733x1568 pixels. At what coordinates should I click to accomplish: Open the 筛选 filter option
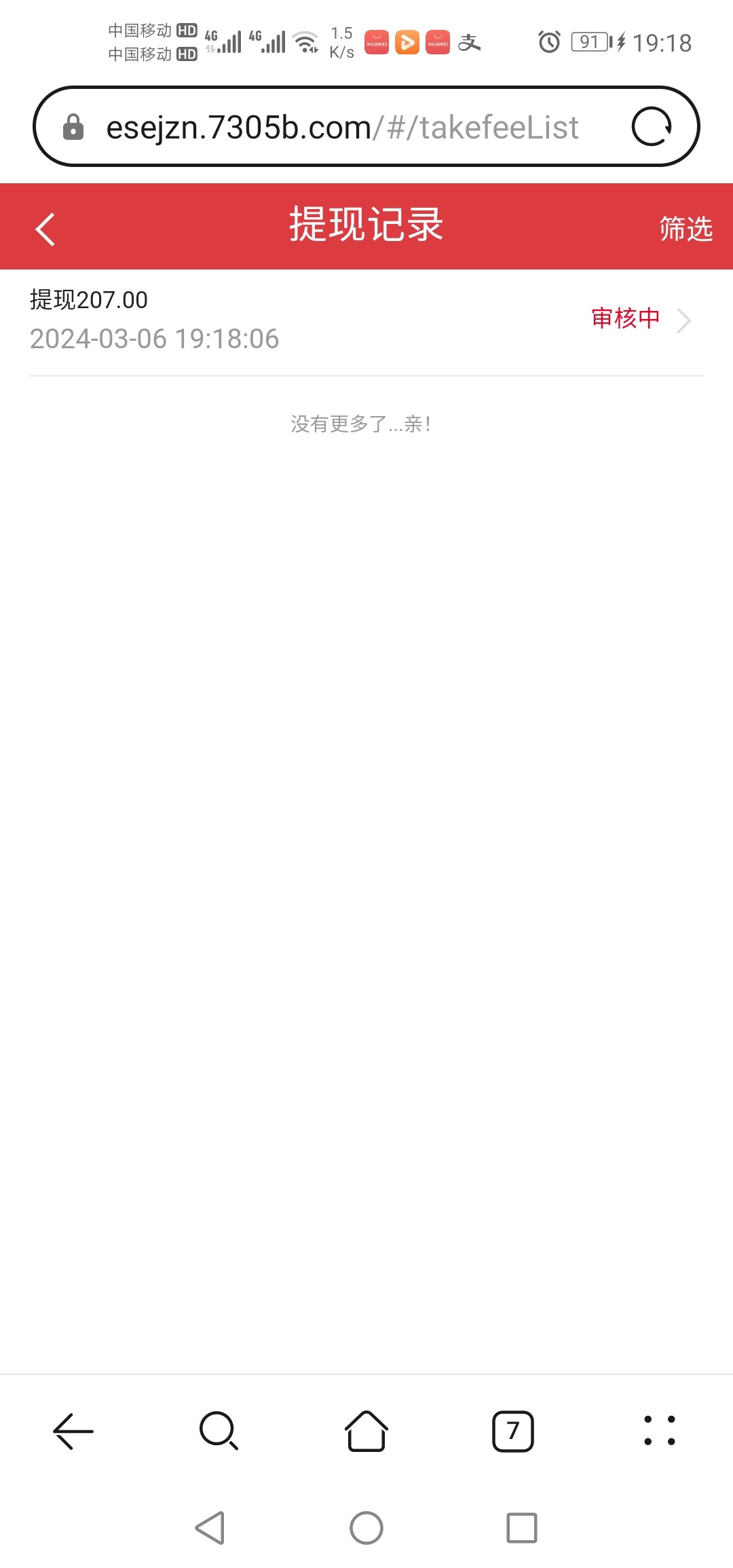[686, 229]
